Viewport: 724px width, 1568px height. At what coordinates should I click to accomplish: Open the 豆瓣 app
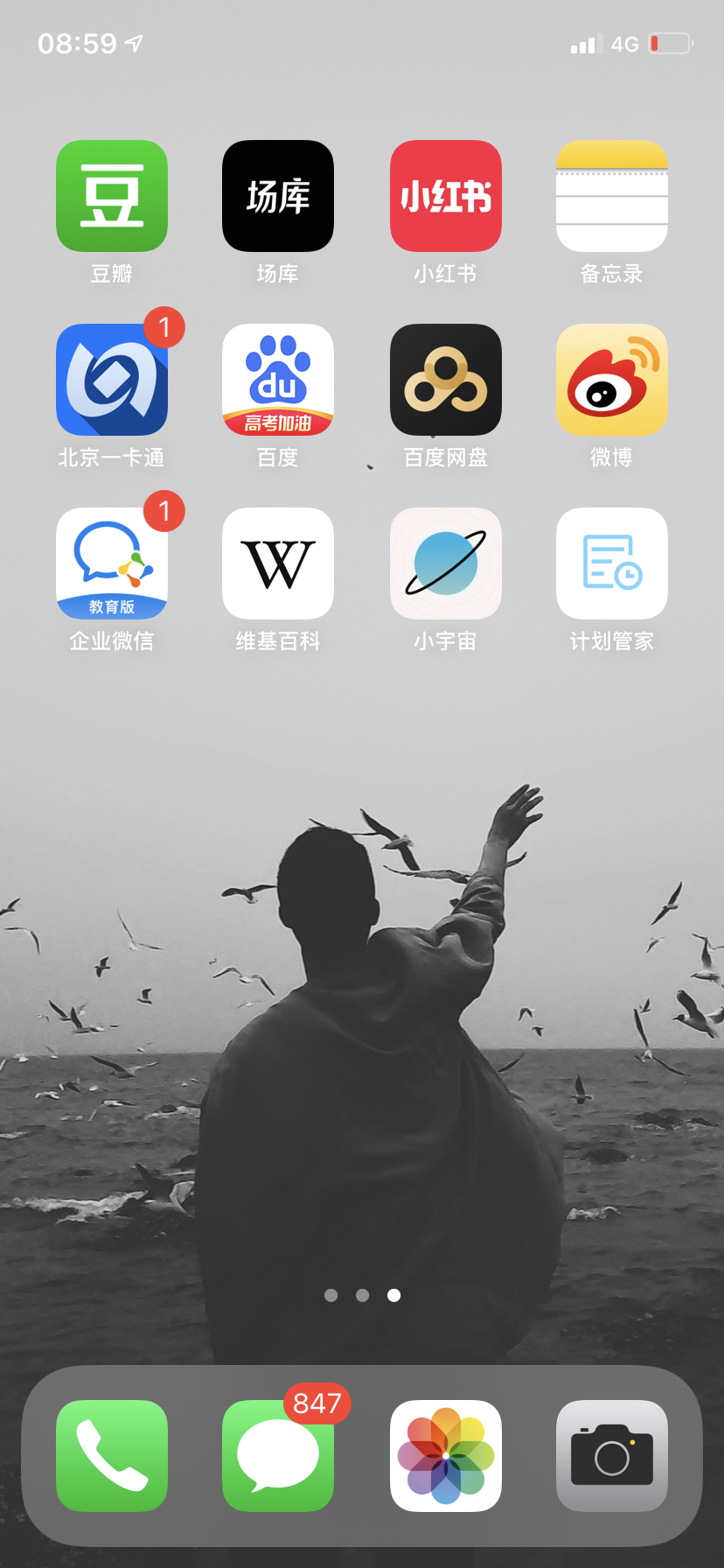[x=112, y=196]
